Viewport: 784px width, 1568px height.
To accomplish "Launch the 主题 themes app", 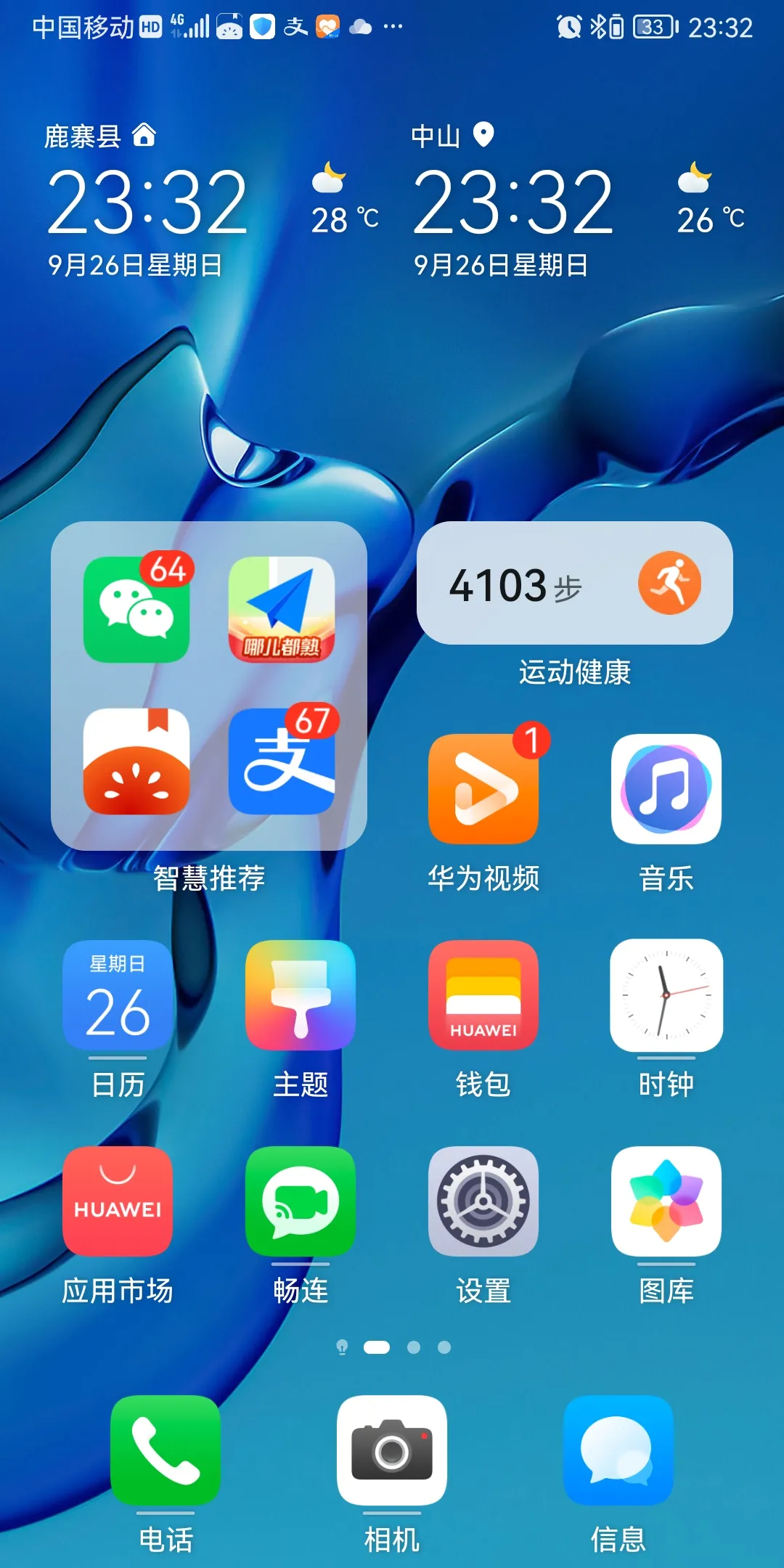I will point(301,995).
